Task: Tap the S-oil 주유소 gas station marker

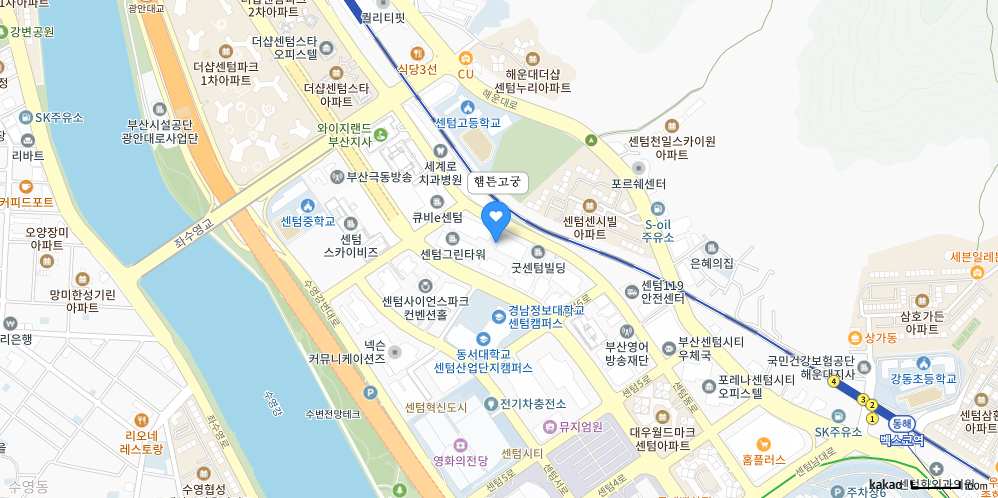Action: (658, 210)
